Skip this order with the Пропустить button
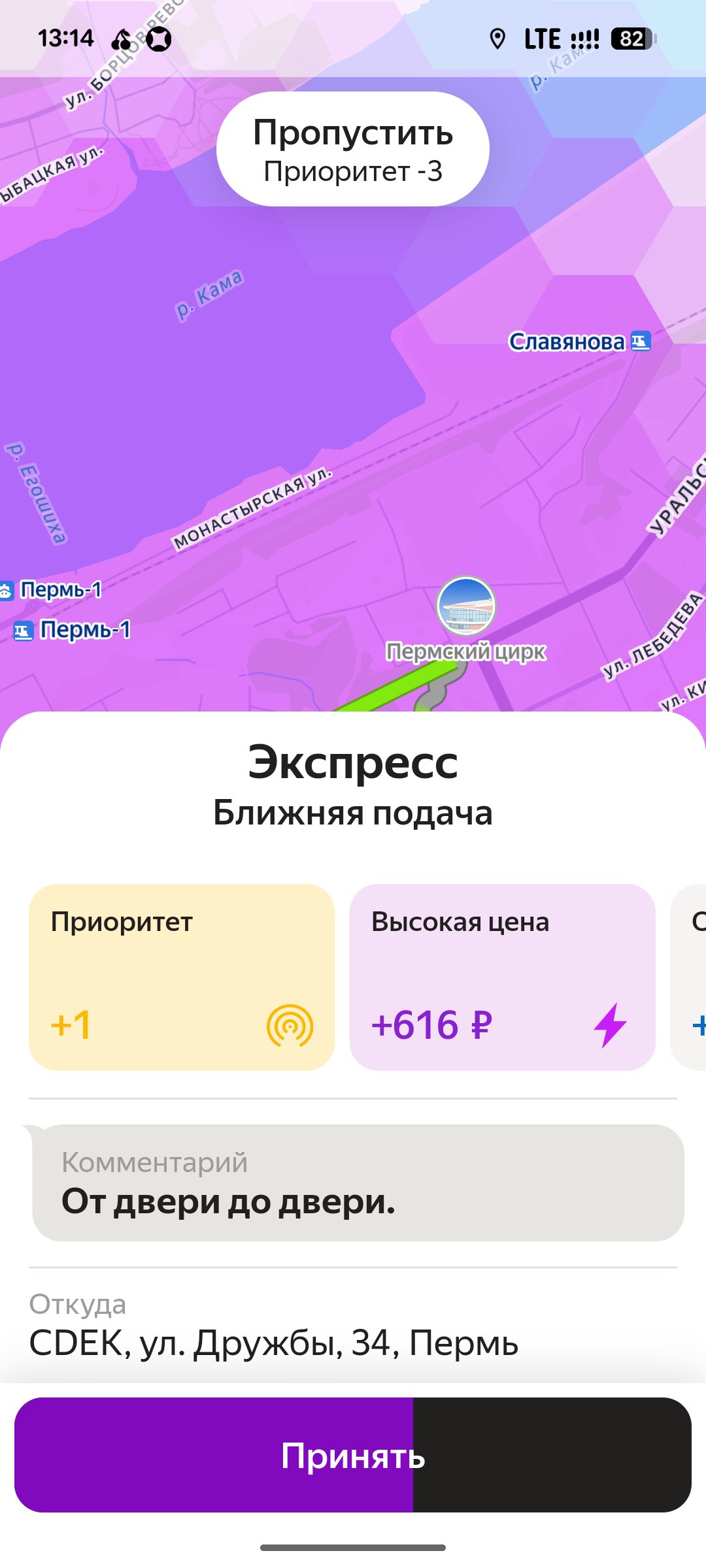 (x=353, y=149)
